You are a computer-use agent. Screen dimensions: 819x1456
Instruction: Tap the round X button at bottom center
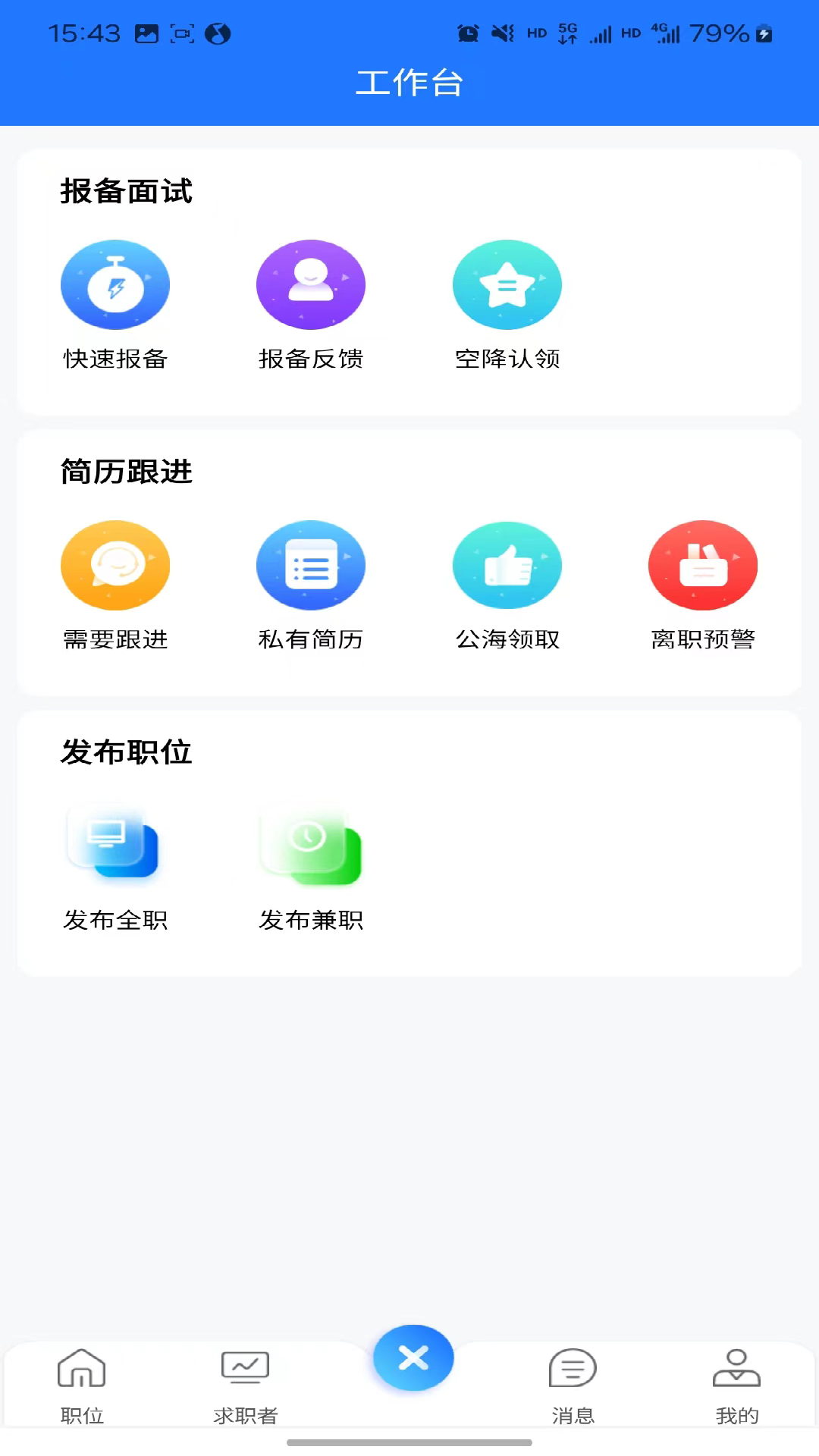413,1357
